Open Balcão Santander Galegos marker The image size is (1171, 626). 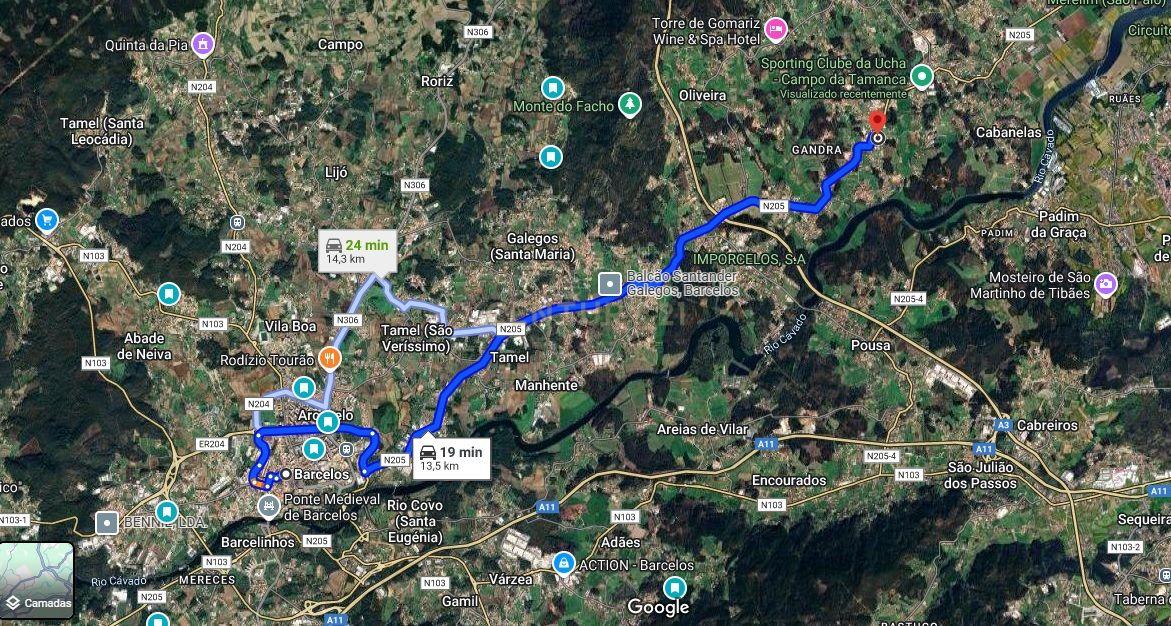pos(610,284)
